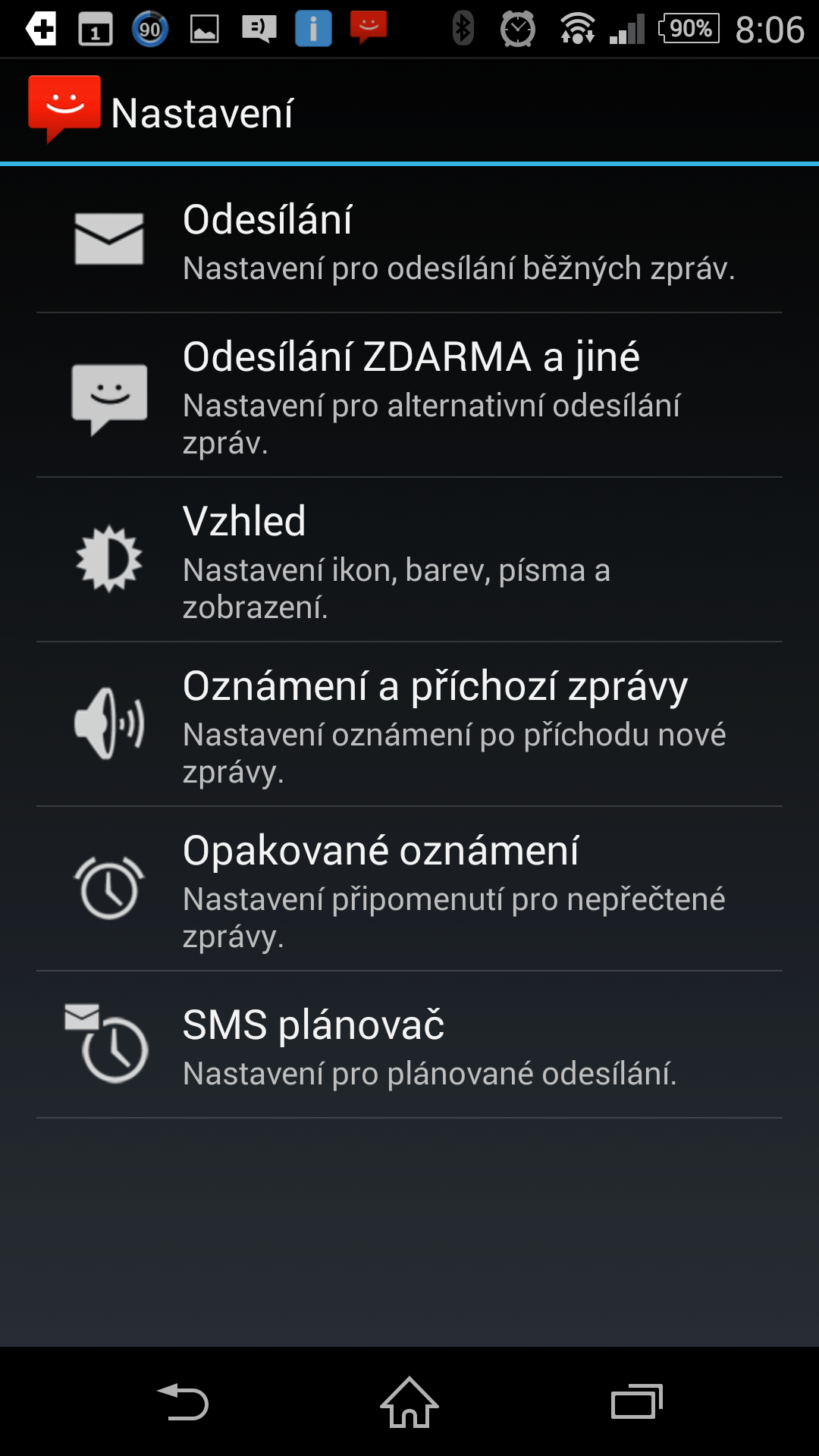Open Odesílání ZDARMA a jiné settings
819x1456 pixels.
409,395
